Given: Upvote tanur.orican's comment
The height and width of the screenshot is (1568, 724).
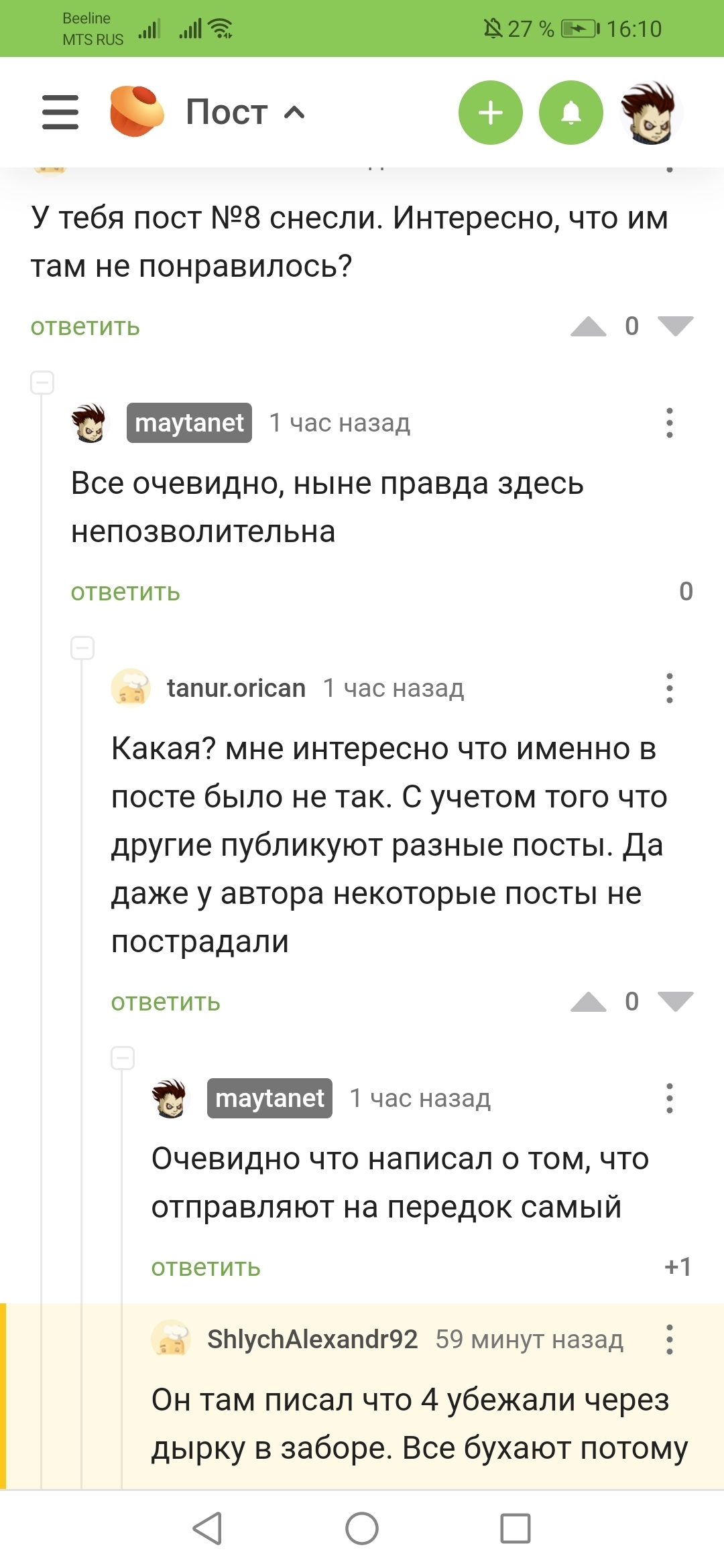Looking at the screenshot, I should point(588,1002).
